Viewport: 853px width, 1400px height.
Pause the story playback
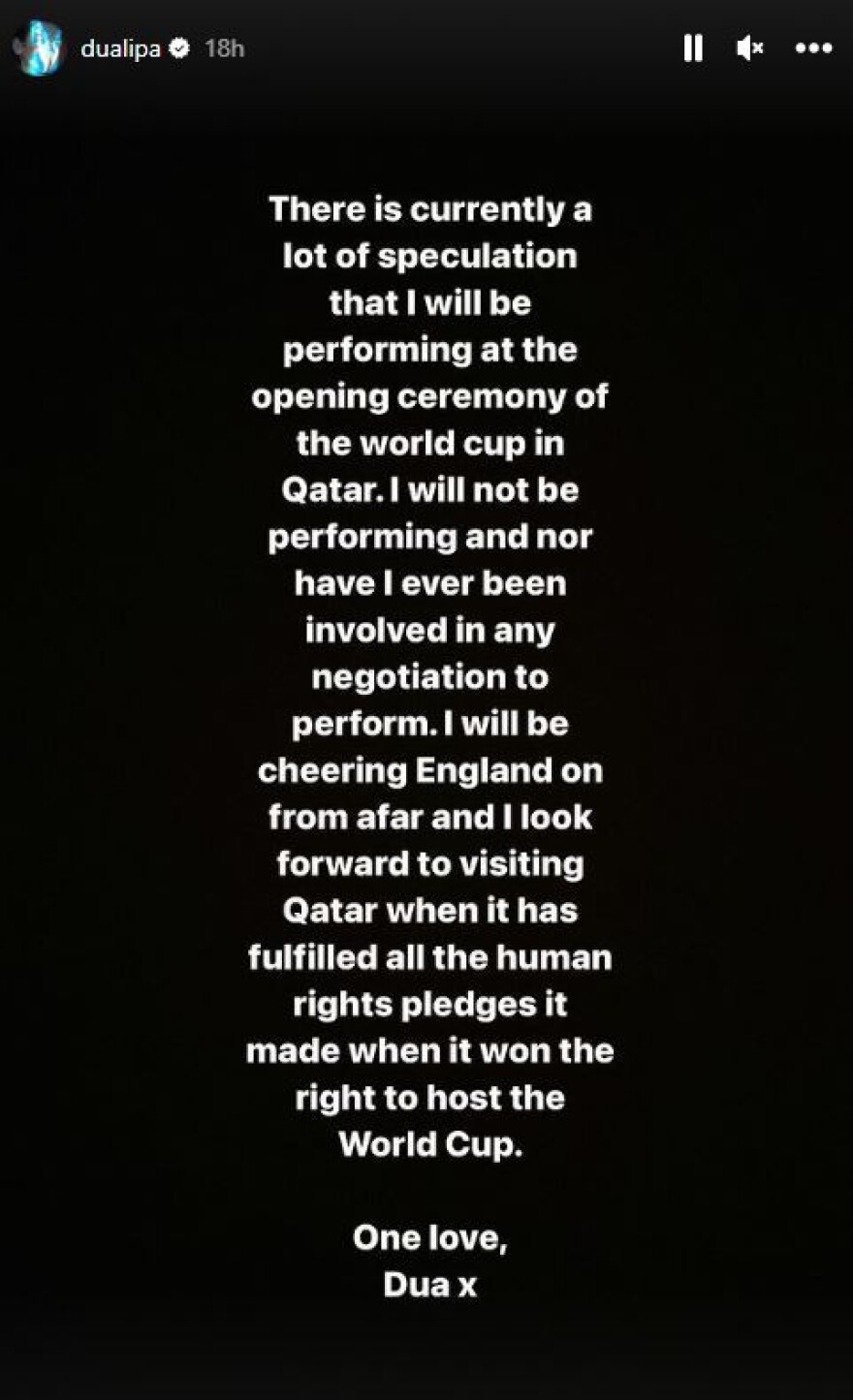693,48
